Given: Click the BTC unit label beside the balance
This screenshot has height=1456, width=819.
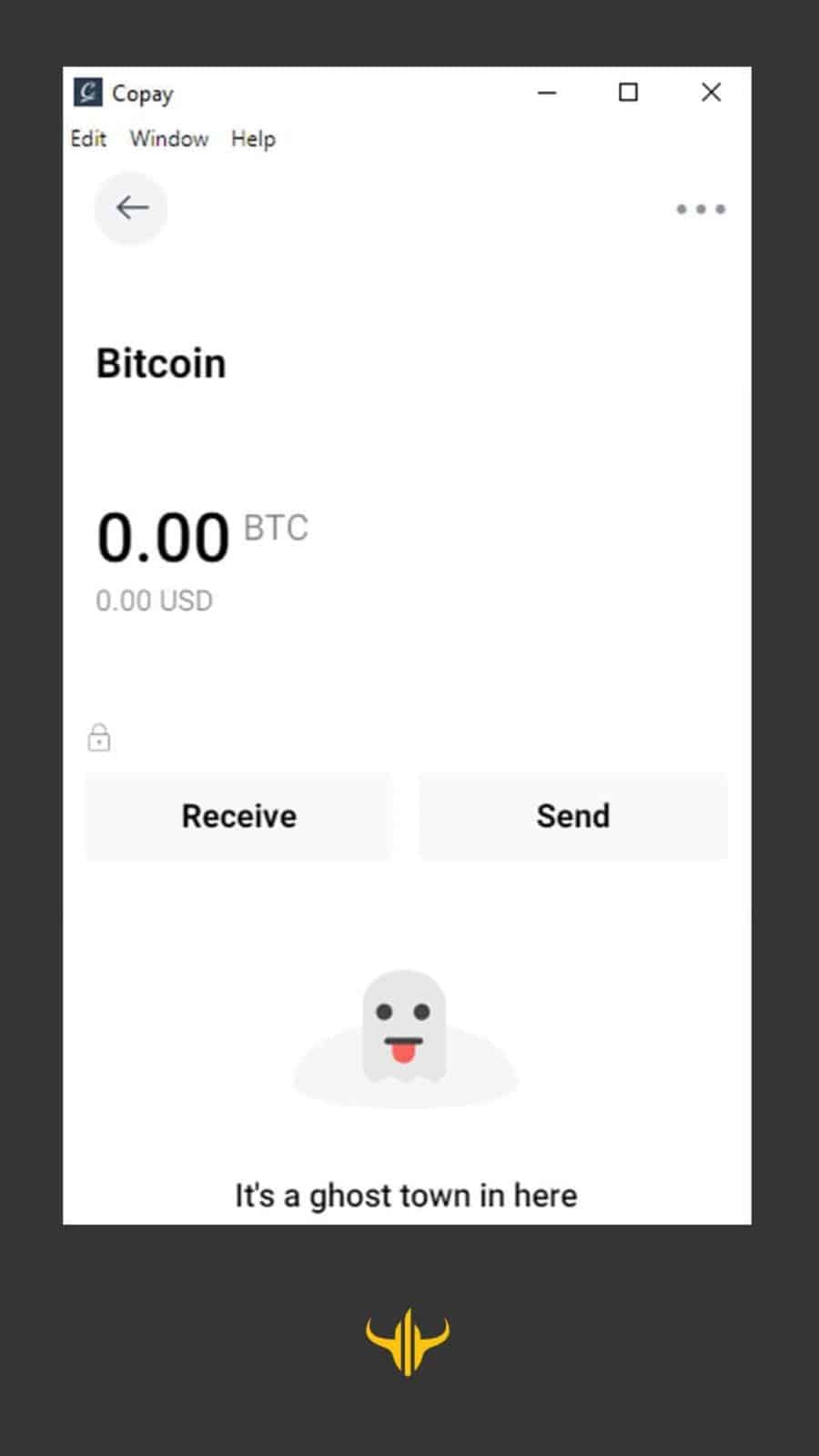Looking at the screenshot, I should [x=275, y=528].
